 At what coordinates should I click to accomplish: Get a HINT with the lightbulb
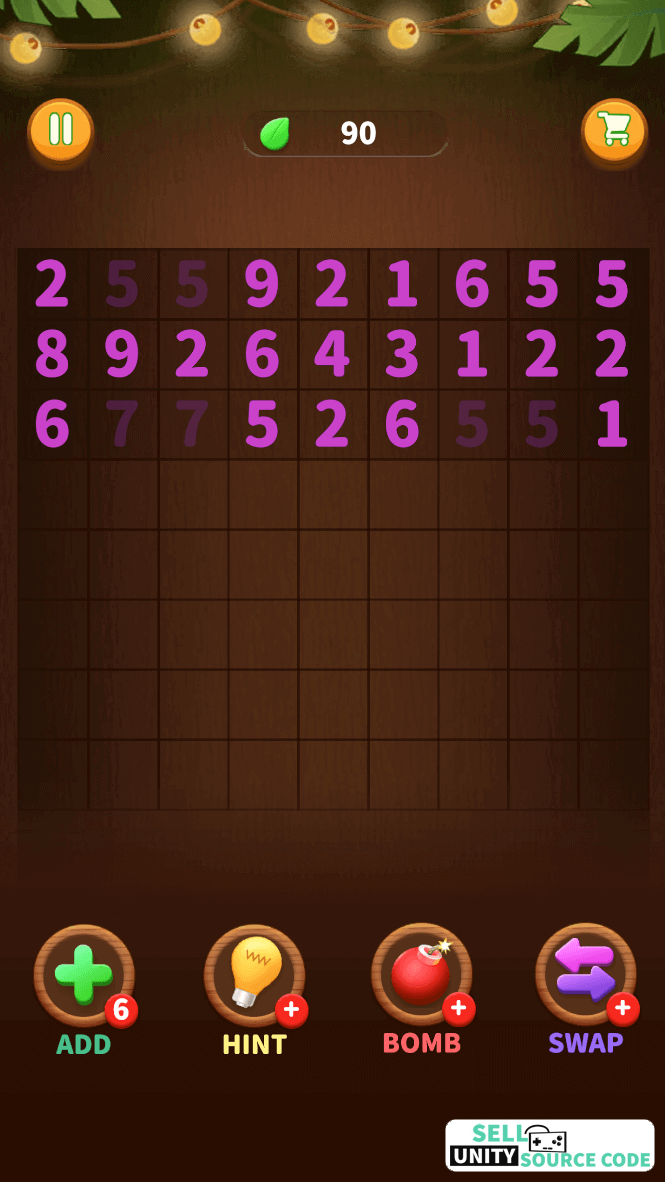(x=255, y=975)
